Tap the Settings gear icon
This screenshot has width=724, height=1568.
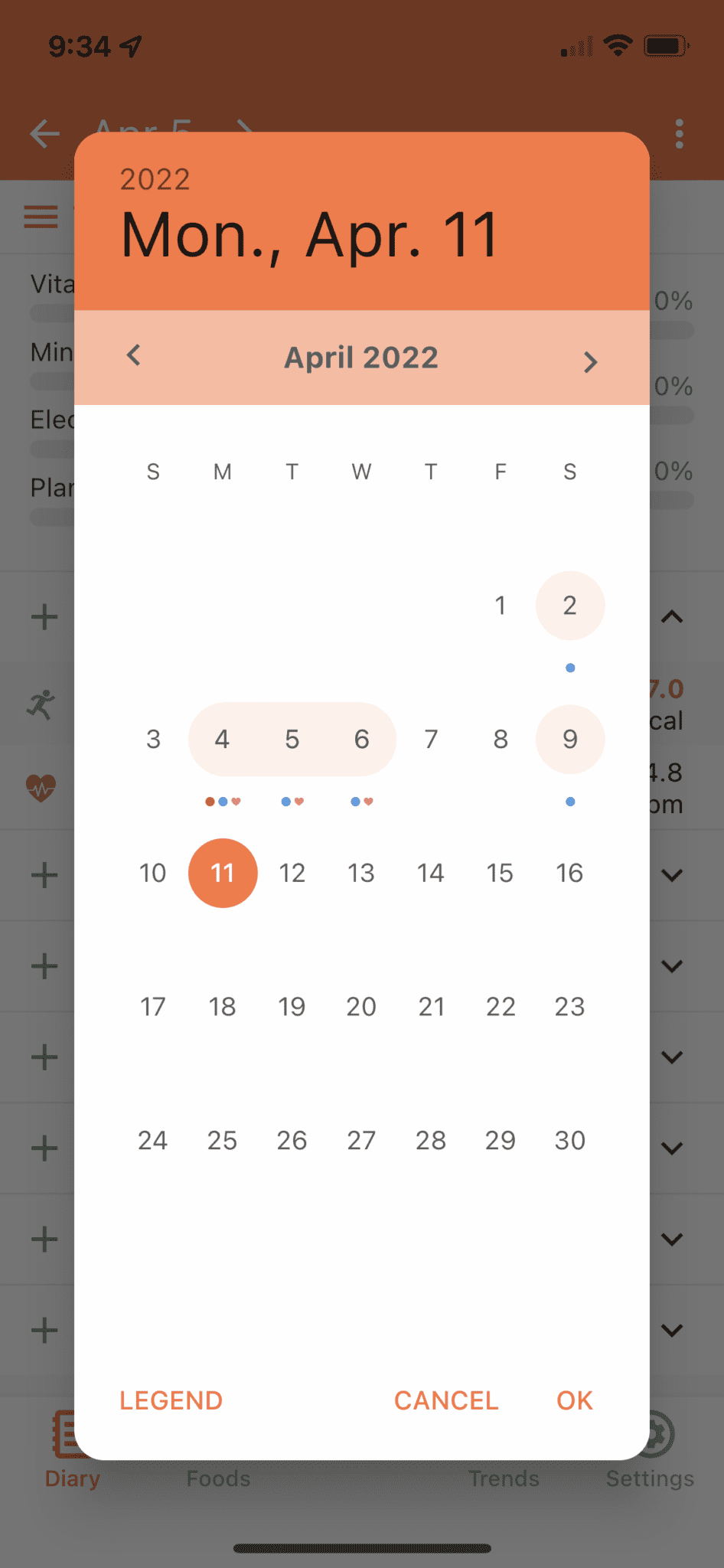[x=658, y=1432]
